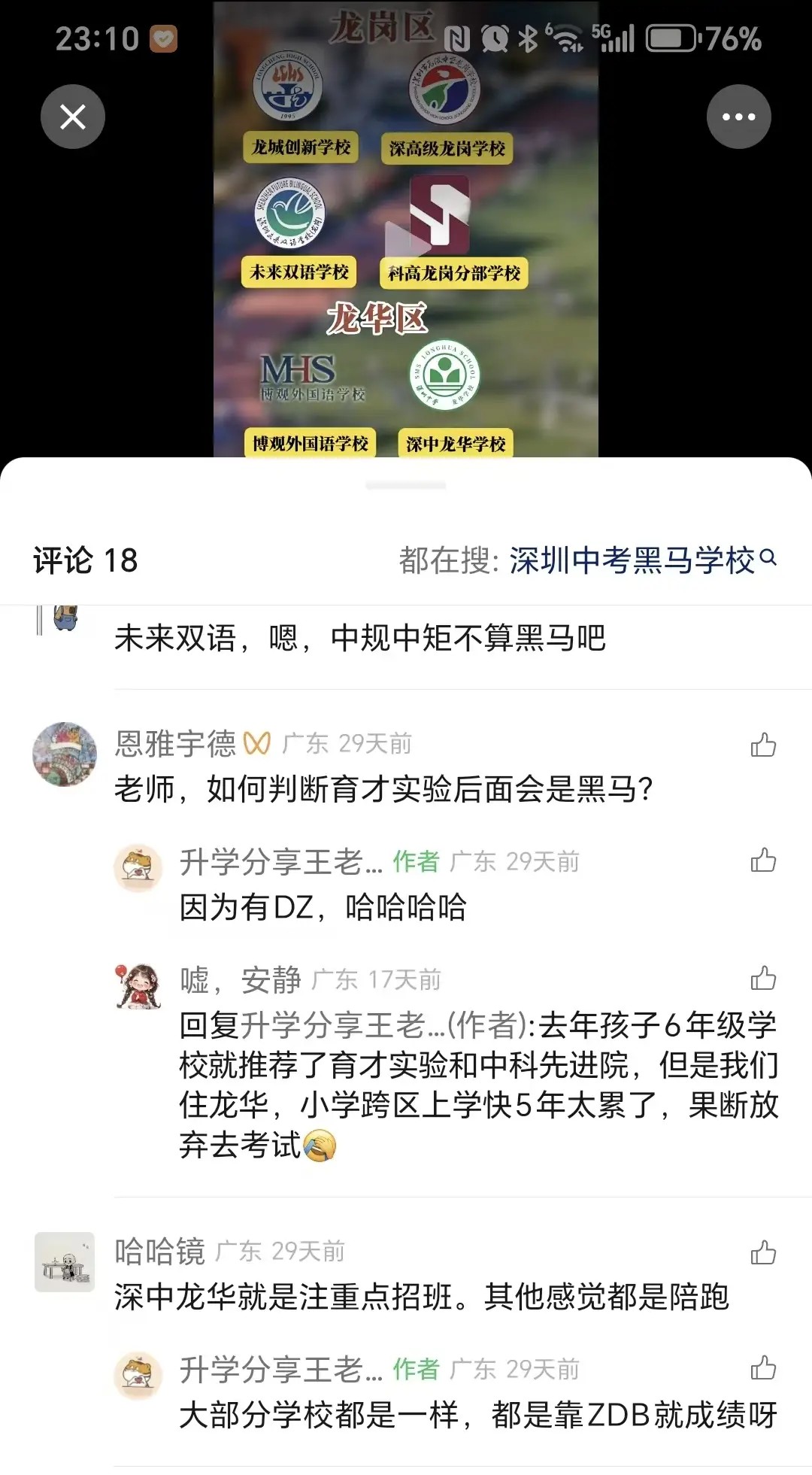Close the video with the X button
Screen dimensions: 812x1475
click(x=73, y=117)
